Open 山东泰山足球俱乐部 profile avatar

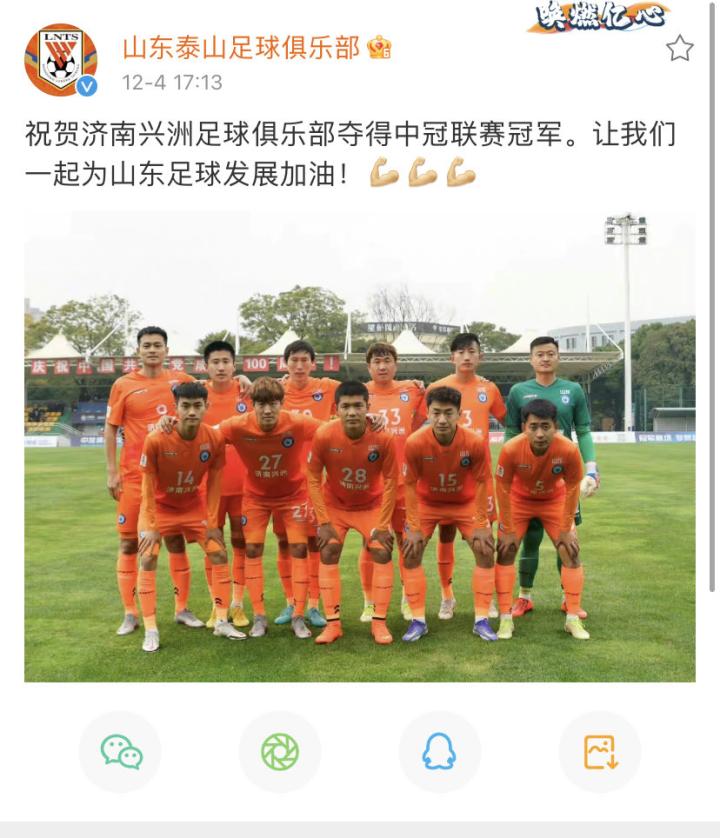[x=60, y=60]
